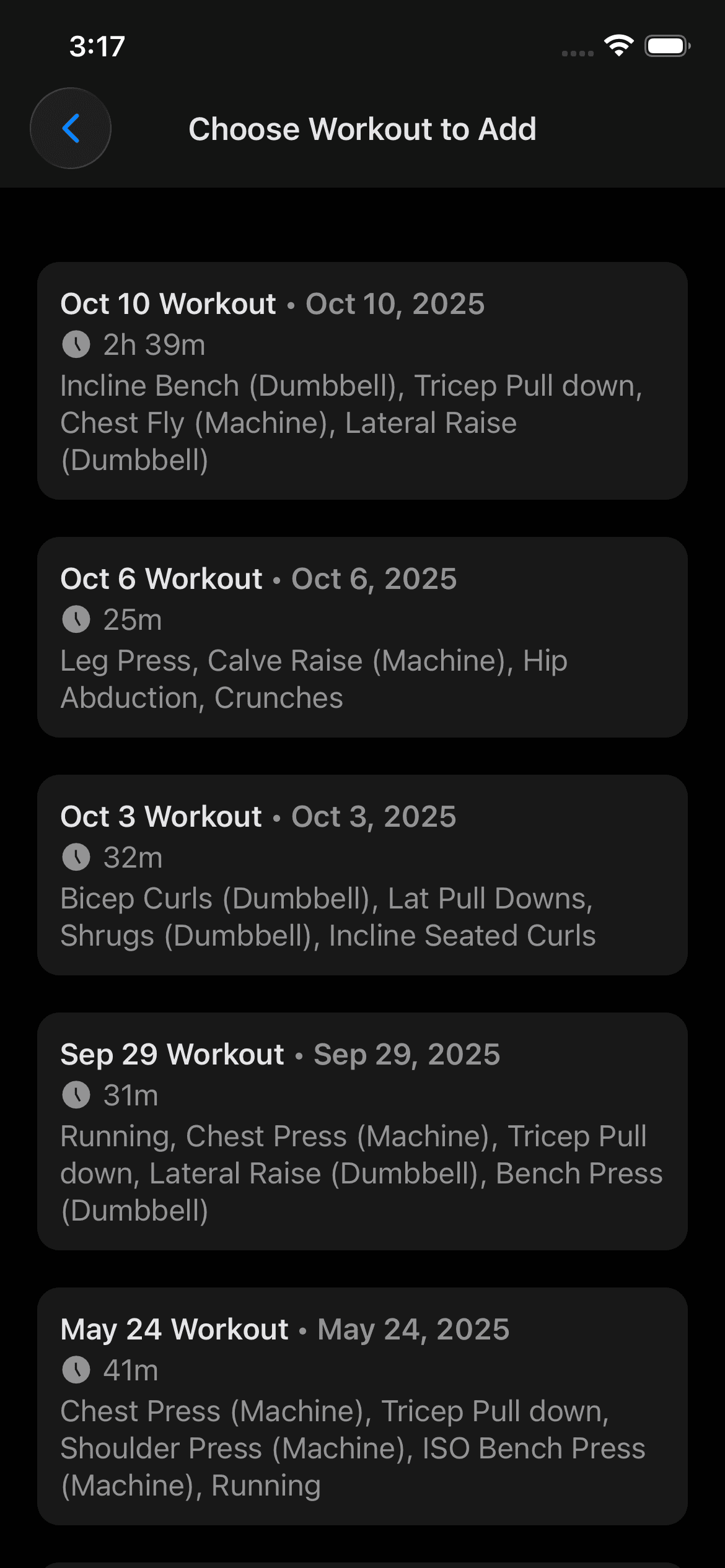The height and width of the screenshot is (1568, 725).
Task: Tap the clock icon on Oct 3 Workout
Action: (x=76, y=857)
